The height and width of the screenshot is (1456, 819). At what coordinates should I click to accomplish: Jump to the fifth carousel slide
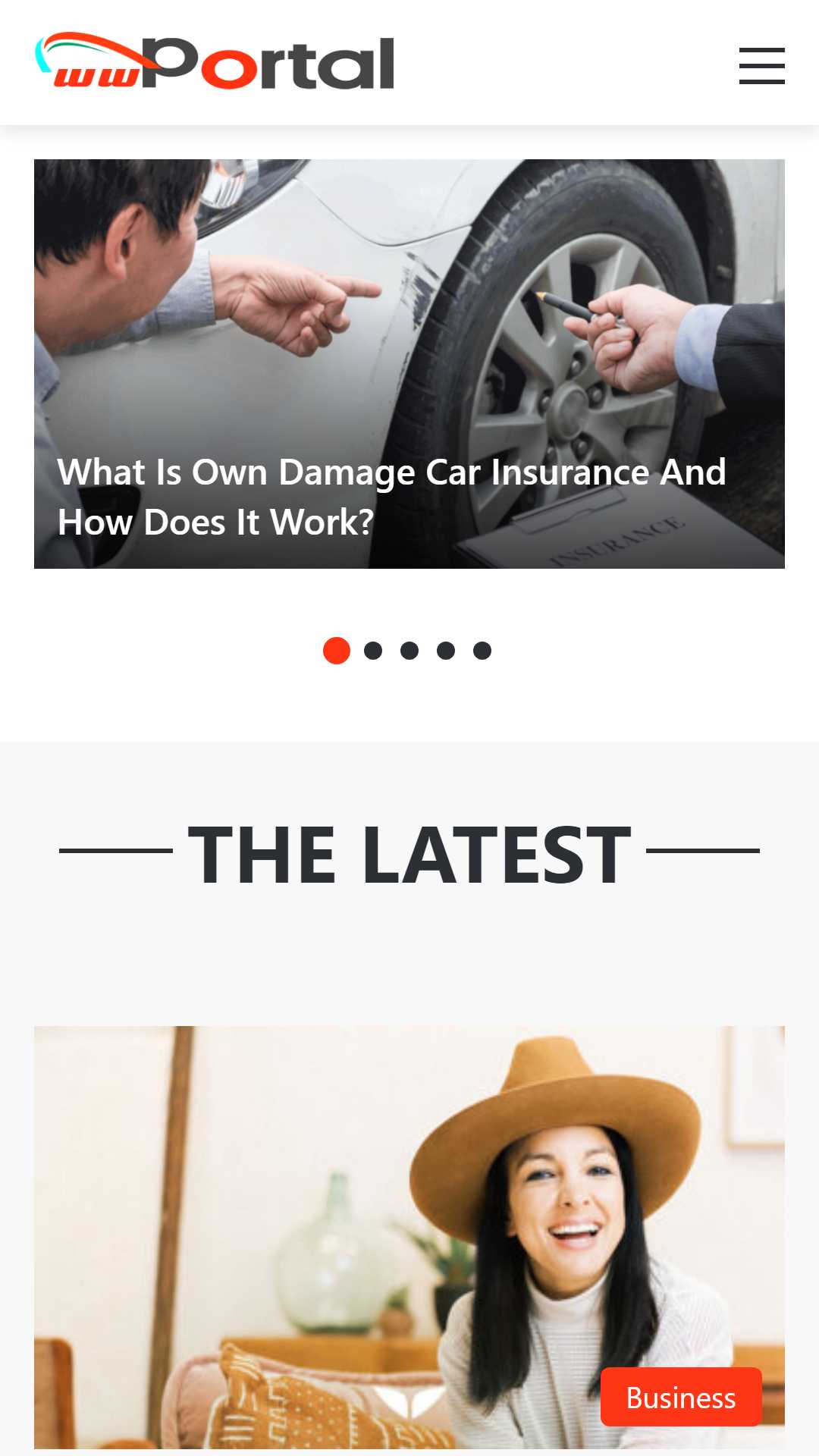482,651
